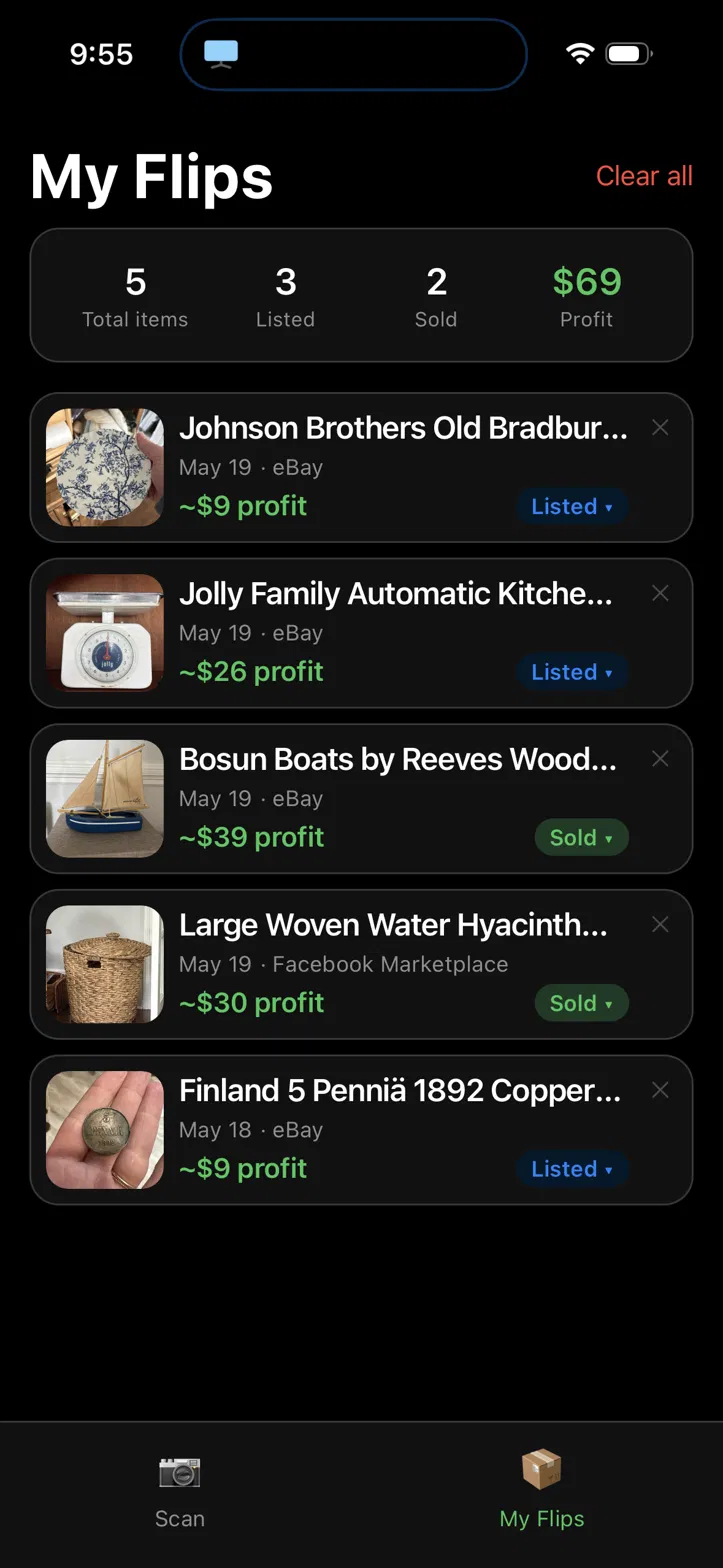The height and width of the screenshot is (1568, 723).
Task: Change Sold status on Bosun Boats item
Action: [x=582, y=837]
